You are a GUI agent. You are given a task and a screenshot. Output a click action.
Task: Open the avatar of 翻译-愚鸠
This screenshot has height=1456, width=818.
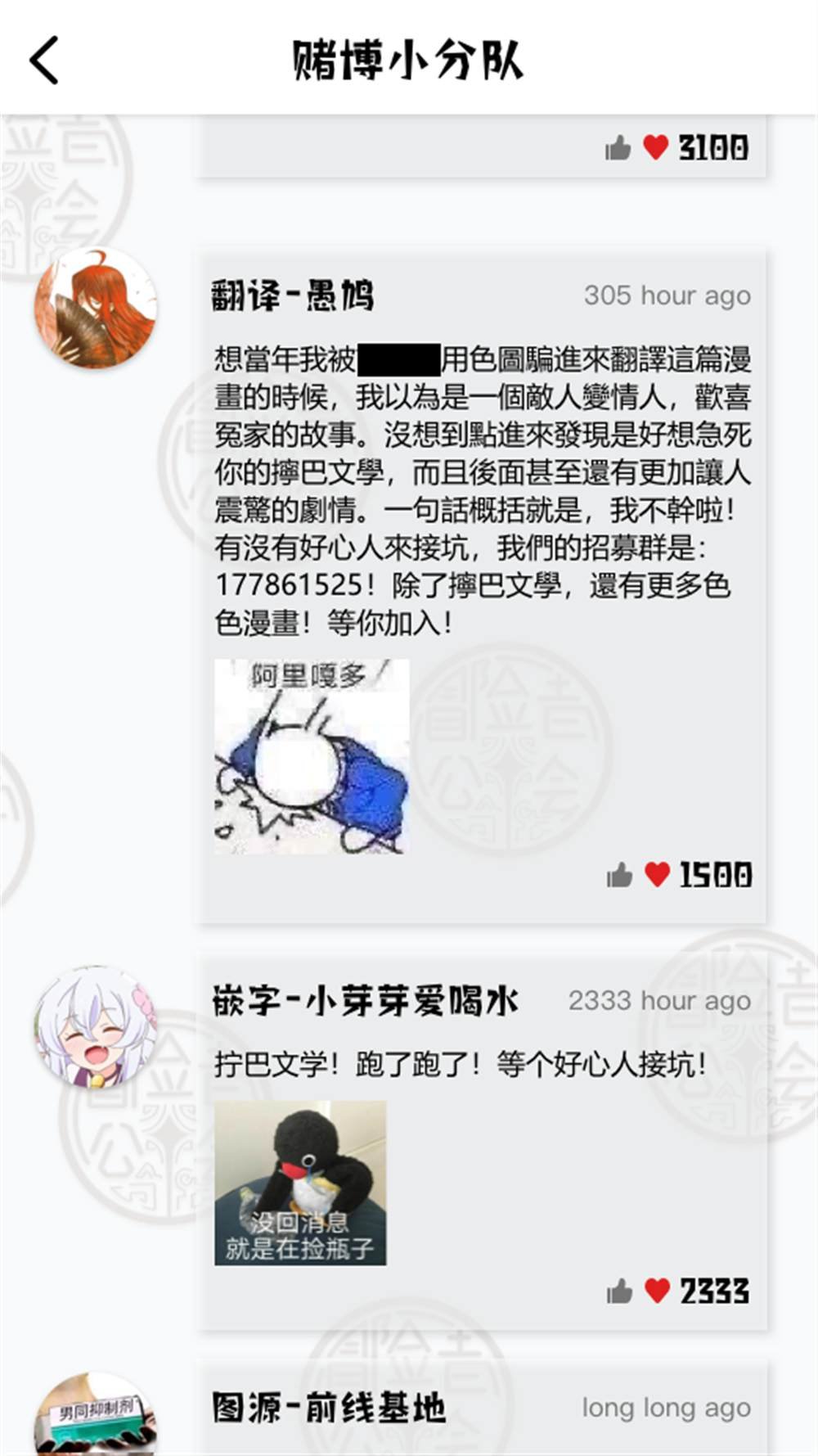pos(96,309)
